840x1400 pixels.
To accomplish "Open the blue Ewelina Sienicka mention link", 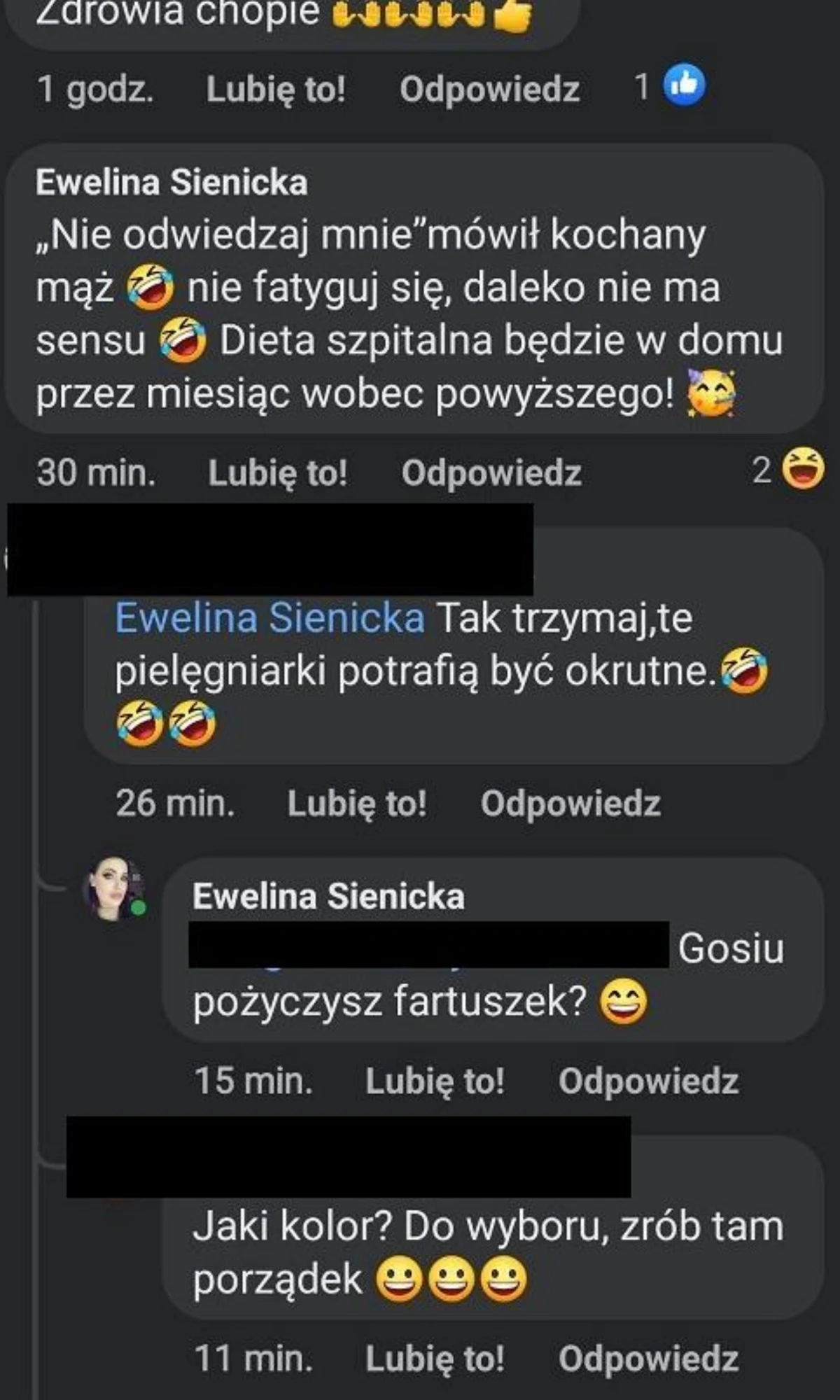I will (x=269, y=618).
